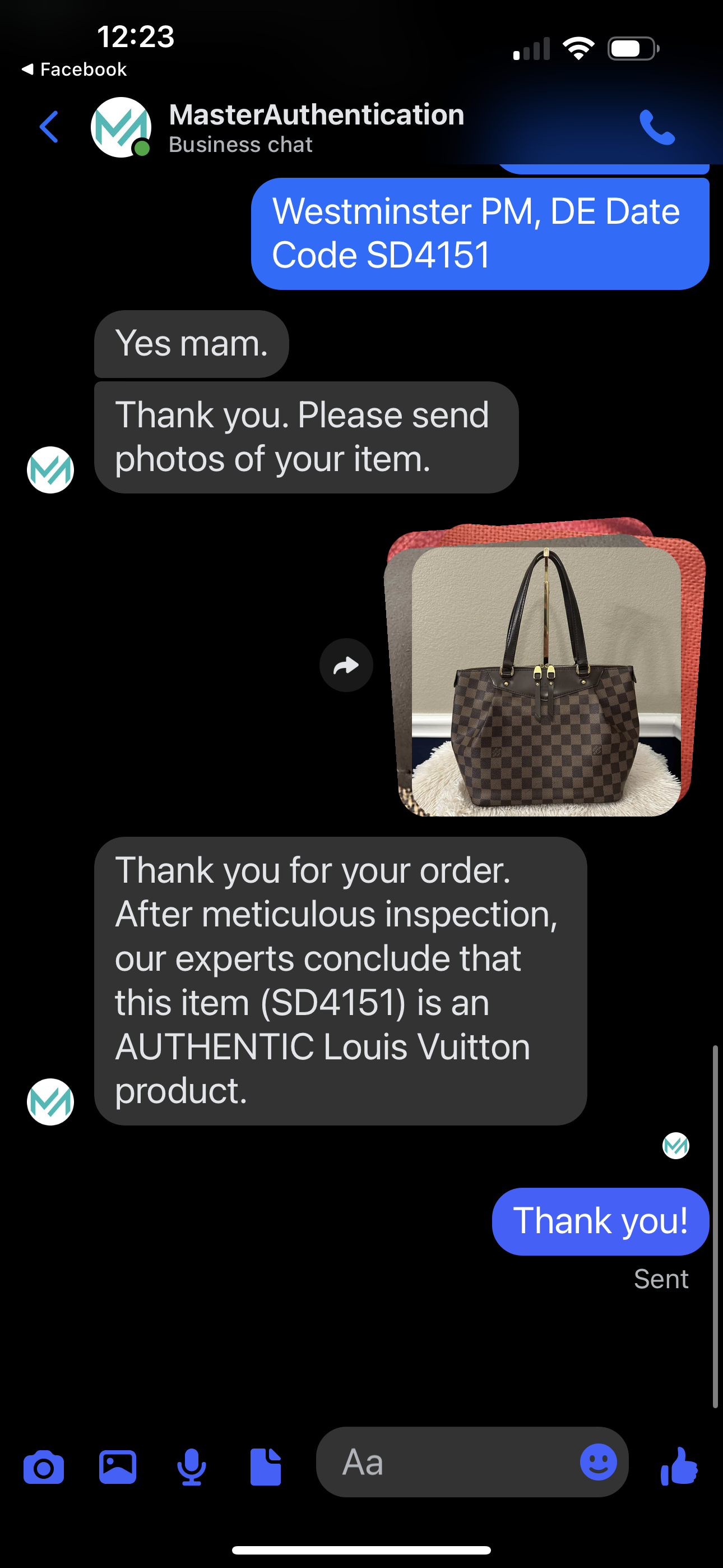
Task: Focus the Aa message input field
Action: (x=444, y=1462)
